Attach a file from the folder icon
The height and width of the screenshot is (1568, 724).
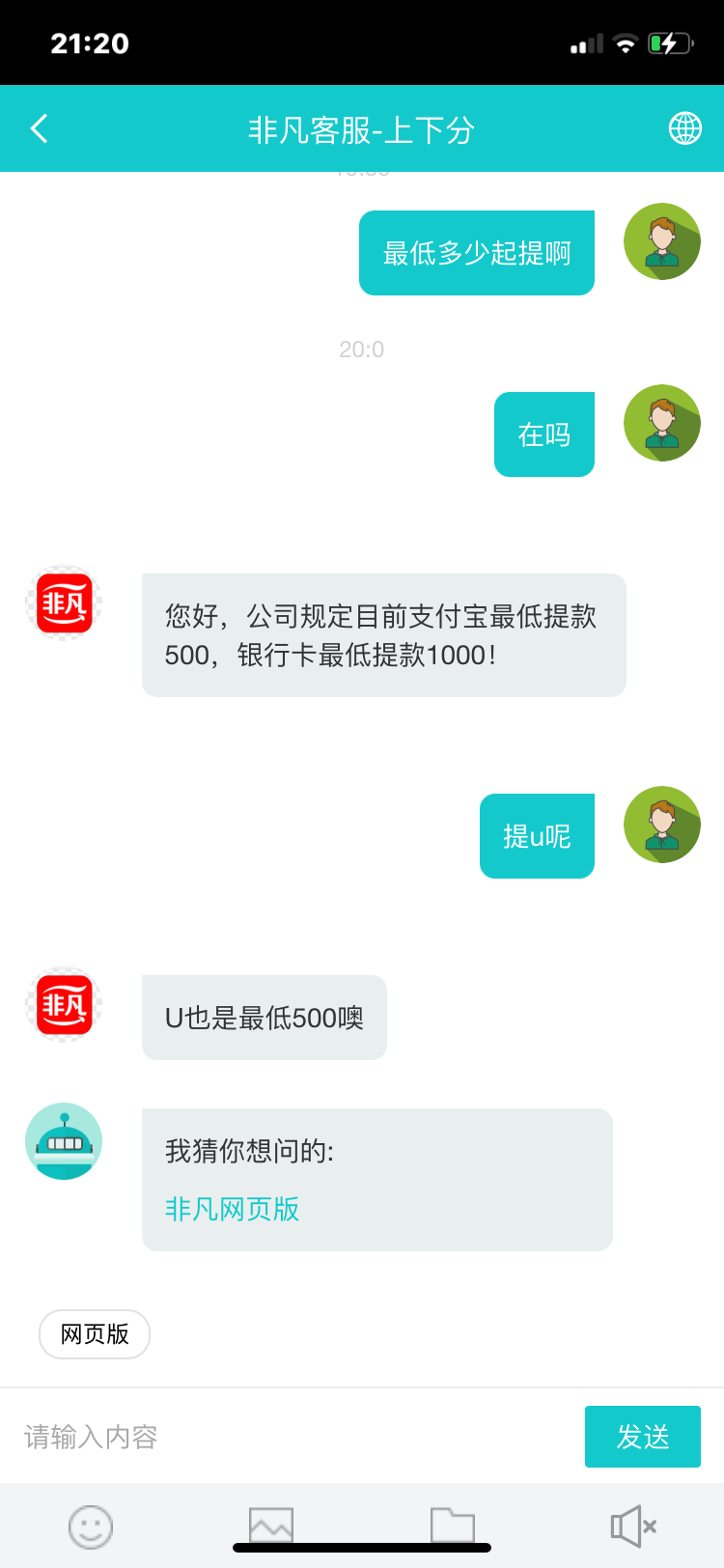[452, 1526]
